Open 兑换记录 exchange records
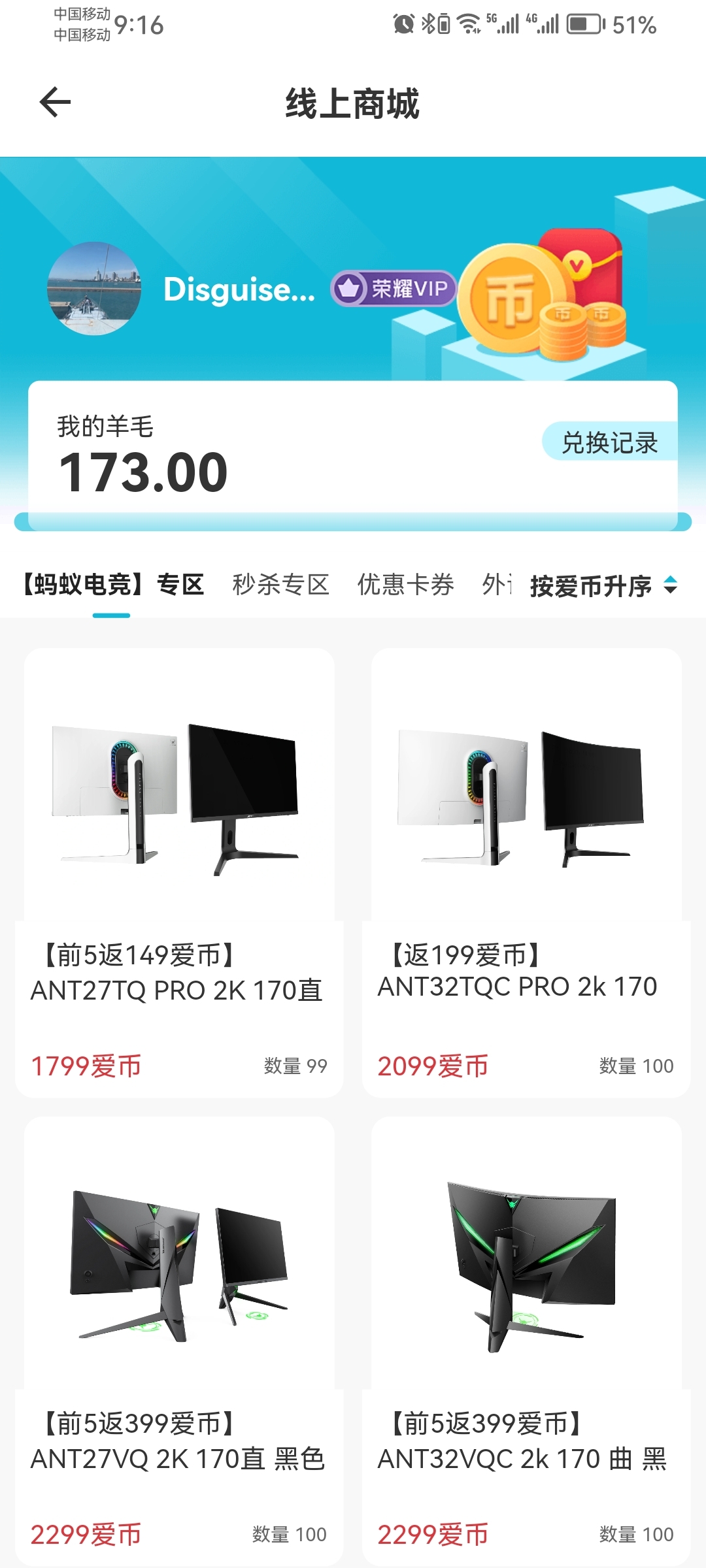 (x=609, y=442)
